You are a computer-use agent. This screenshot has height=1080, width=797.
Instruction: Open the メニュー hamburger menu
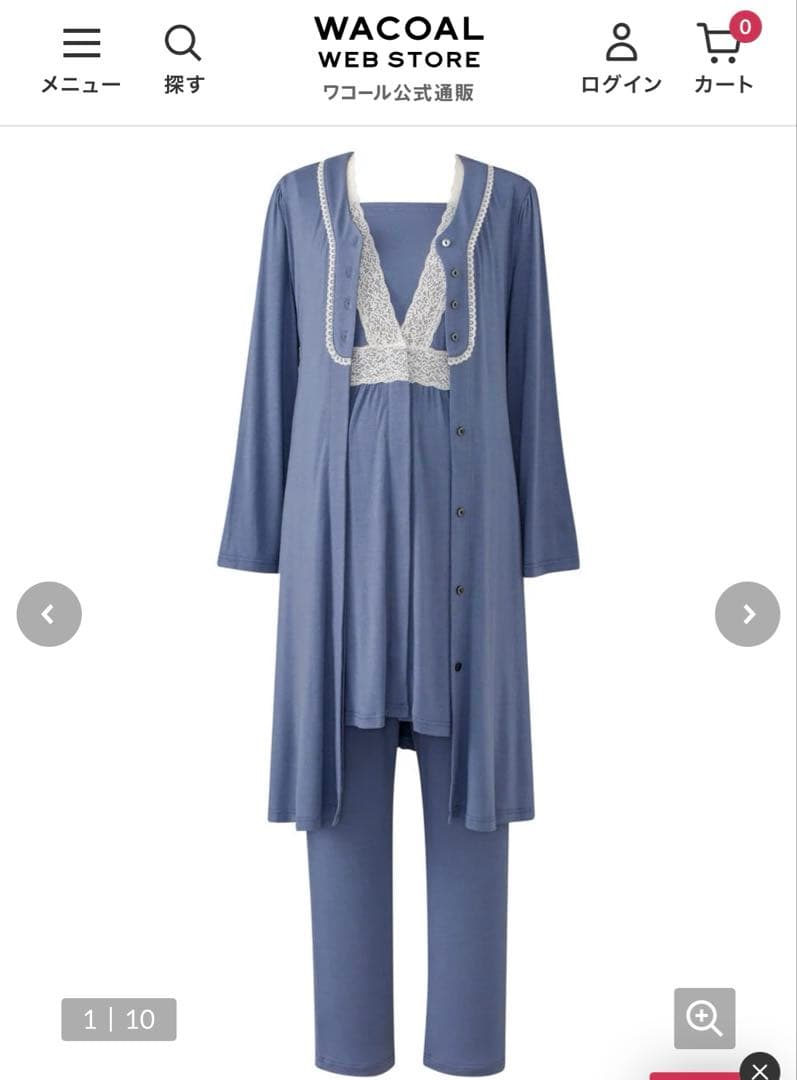pos(81,59)
